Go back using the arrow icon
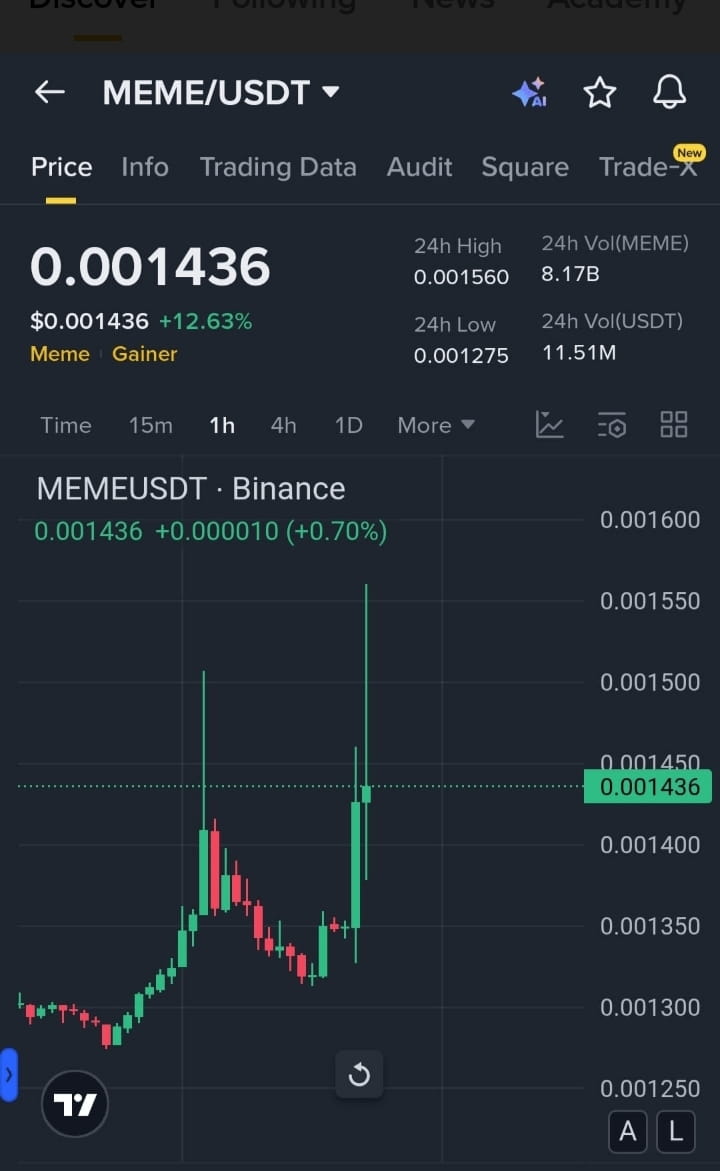Viewport: 720px width, 1171px height. pos(49,93)
